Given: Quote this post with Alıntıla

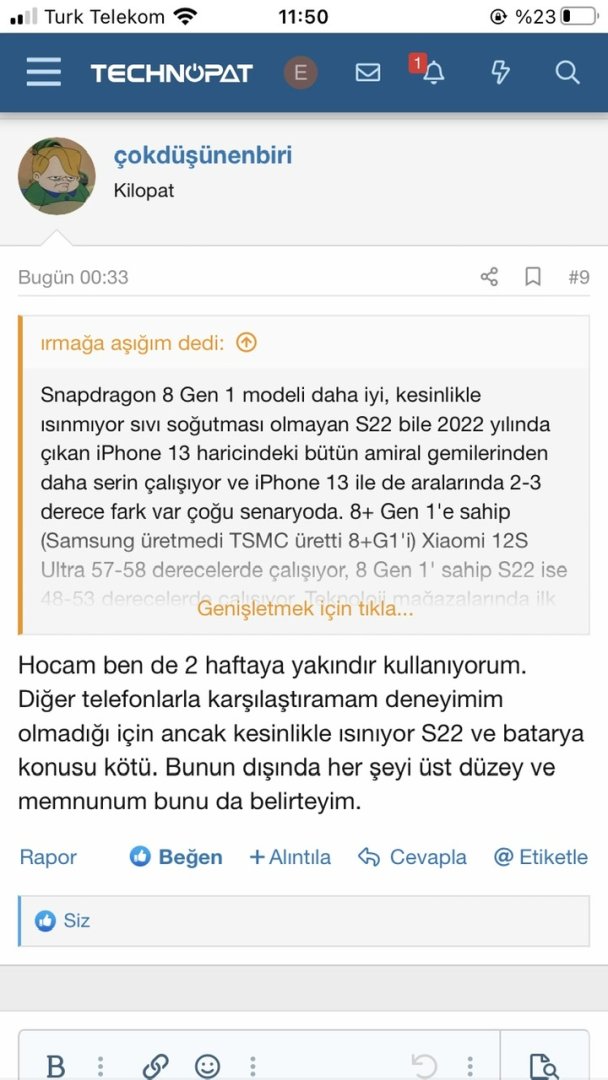Looking at the screenshot, I should [290, 857].
